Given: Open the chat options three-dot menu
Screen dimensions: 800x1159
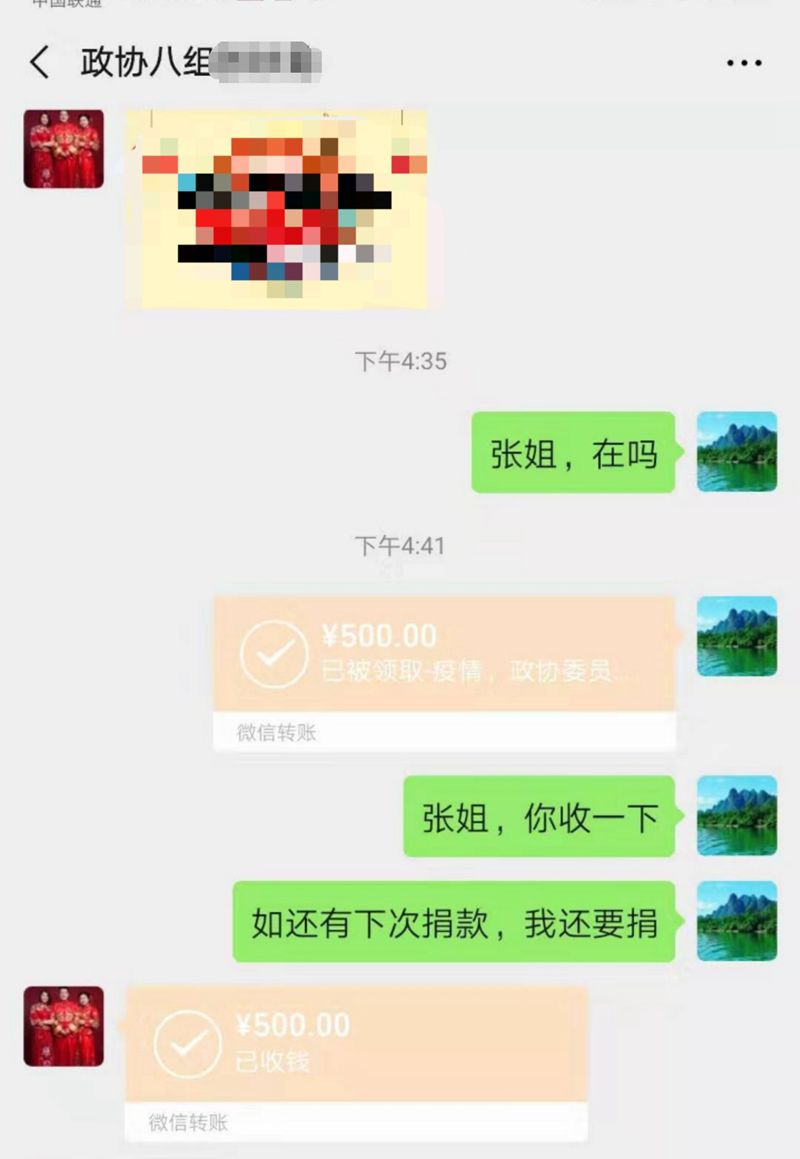Looking at the screenshot, I should point(744,63).
